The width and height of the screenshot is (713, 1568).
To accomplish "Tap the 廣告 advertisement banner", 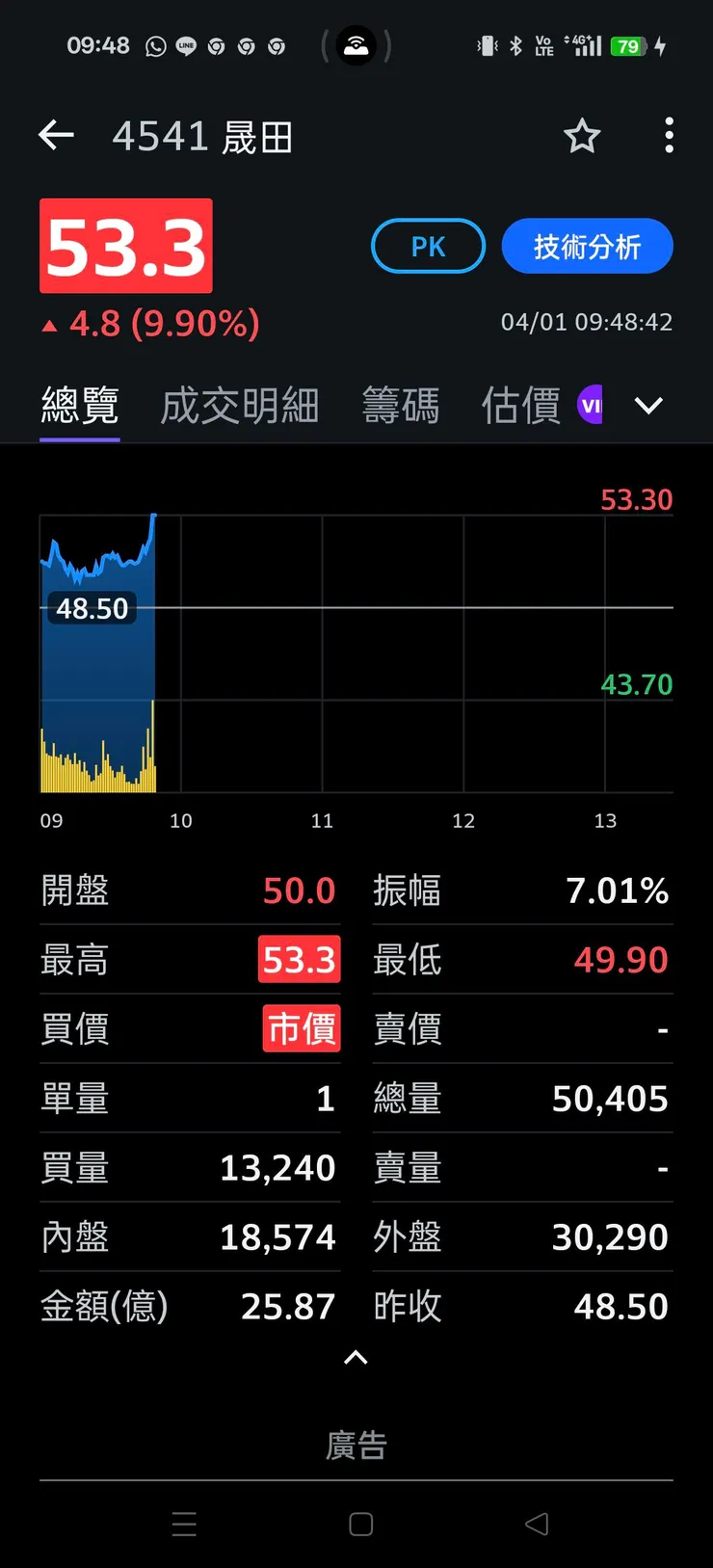I will [x=356, y=1444].
